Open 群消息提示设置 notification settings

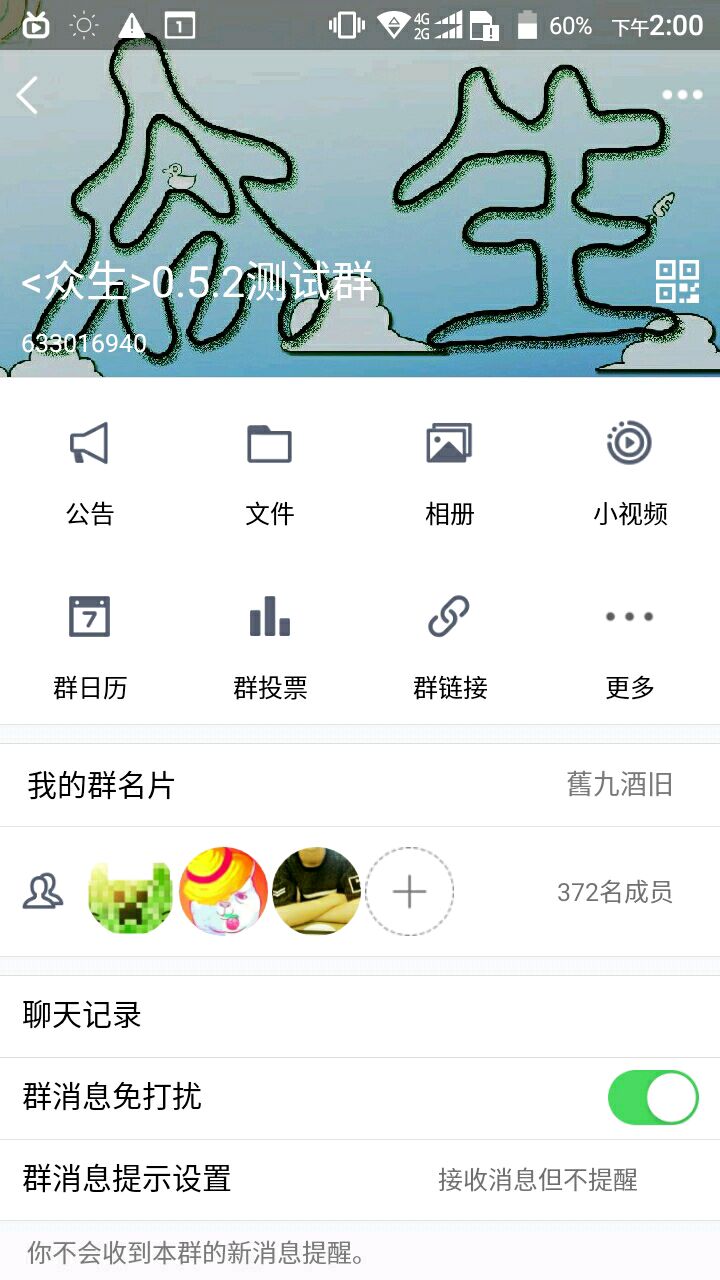click(x=360, y=1180)
